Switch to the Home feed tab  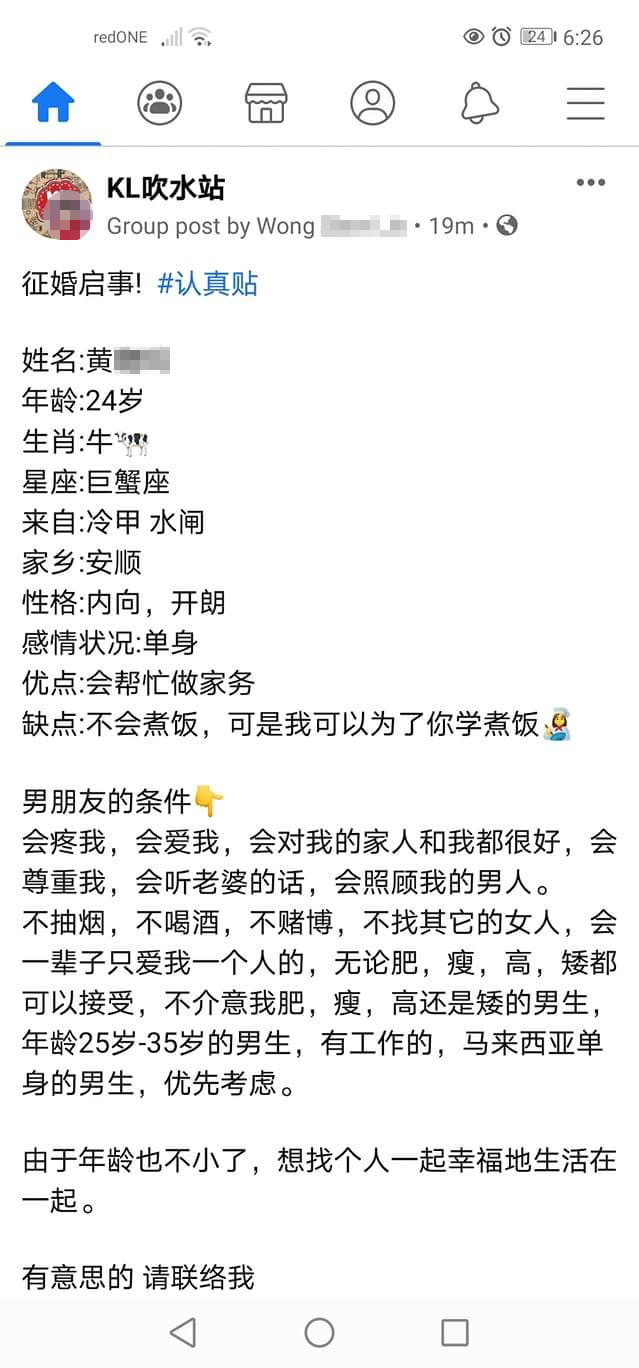53,103
